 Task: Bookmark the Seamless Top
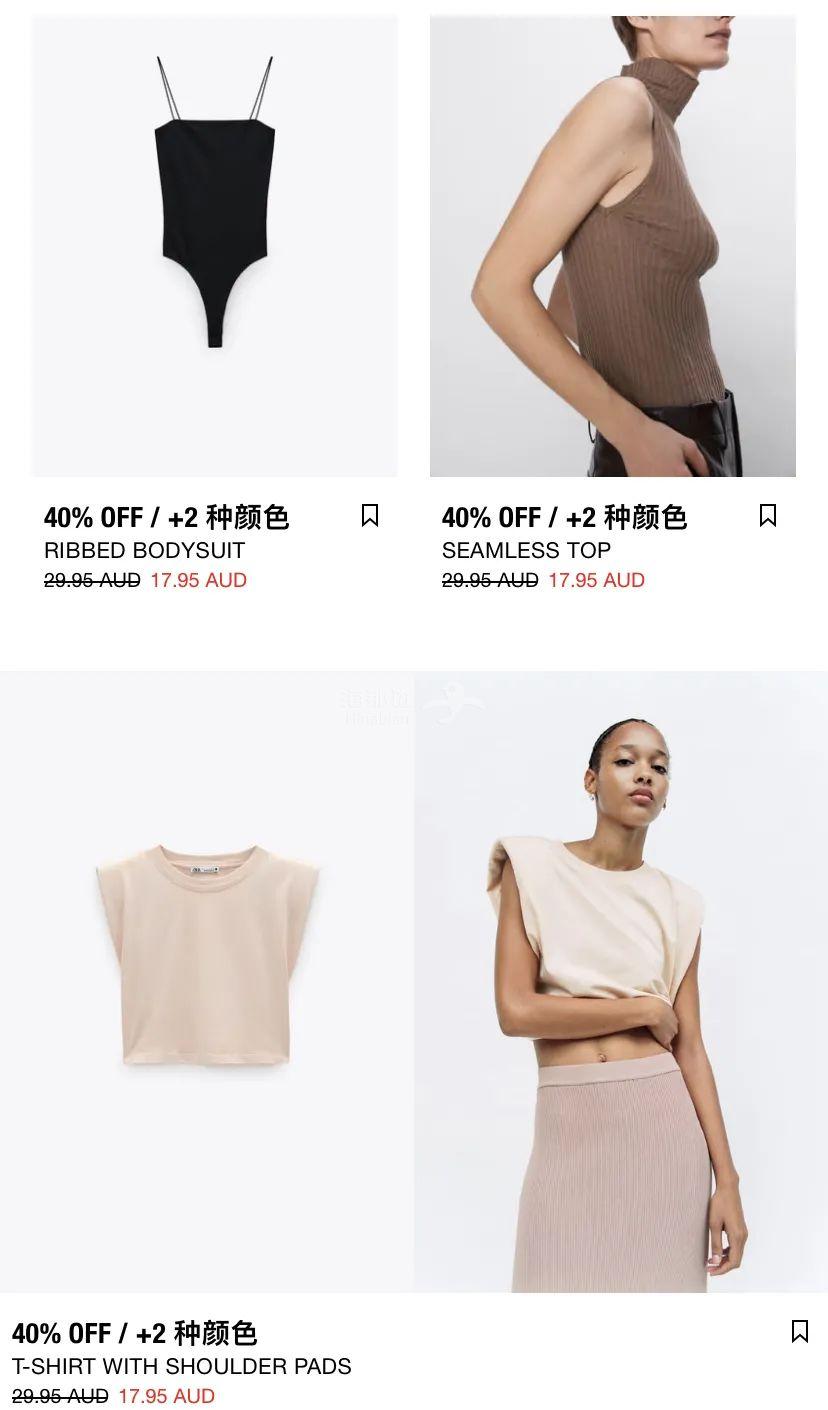[x=767, y=515]
